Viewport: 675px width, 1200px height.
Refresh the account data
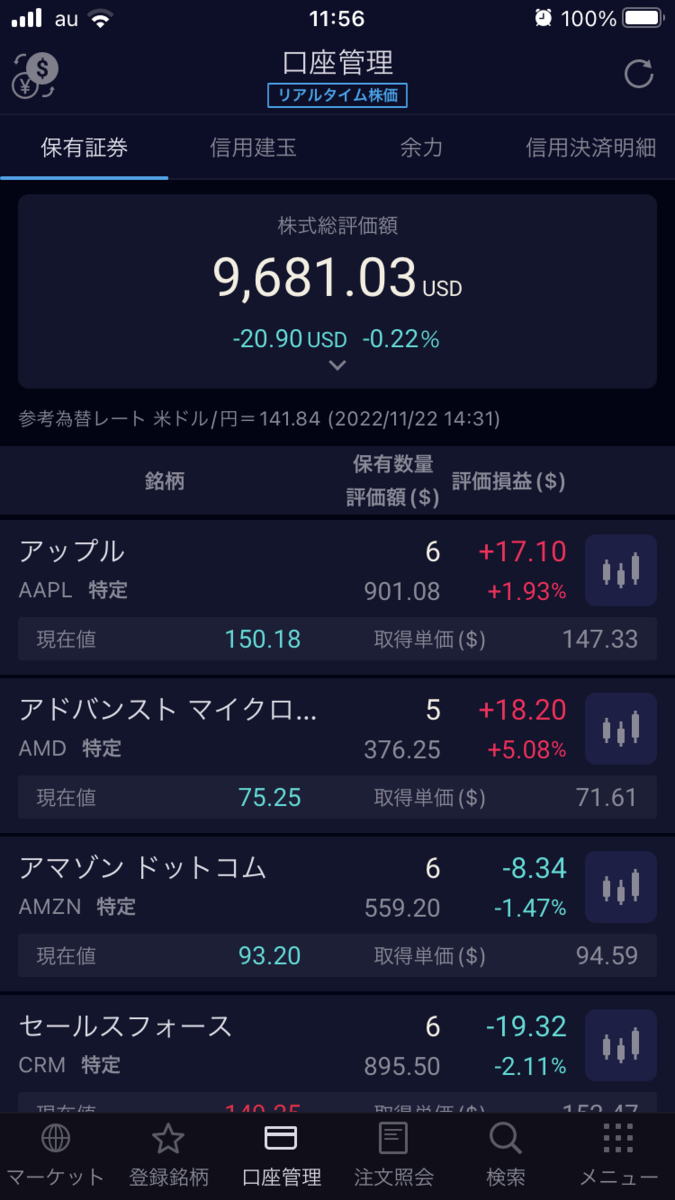(x=638, y=74)
